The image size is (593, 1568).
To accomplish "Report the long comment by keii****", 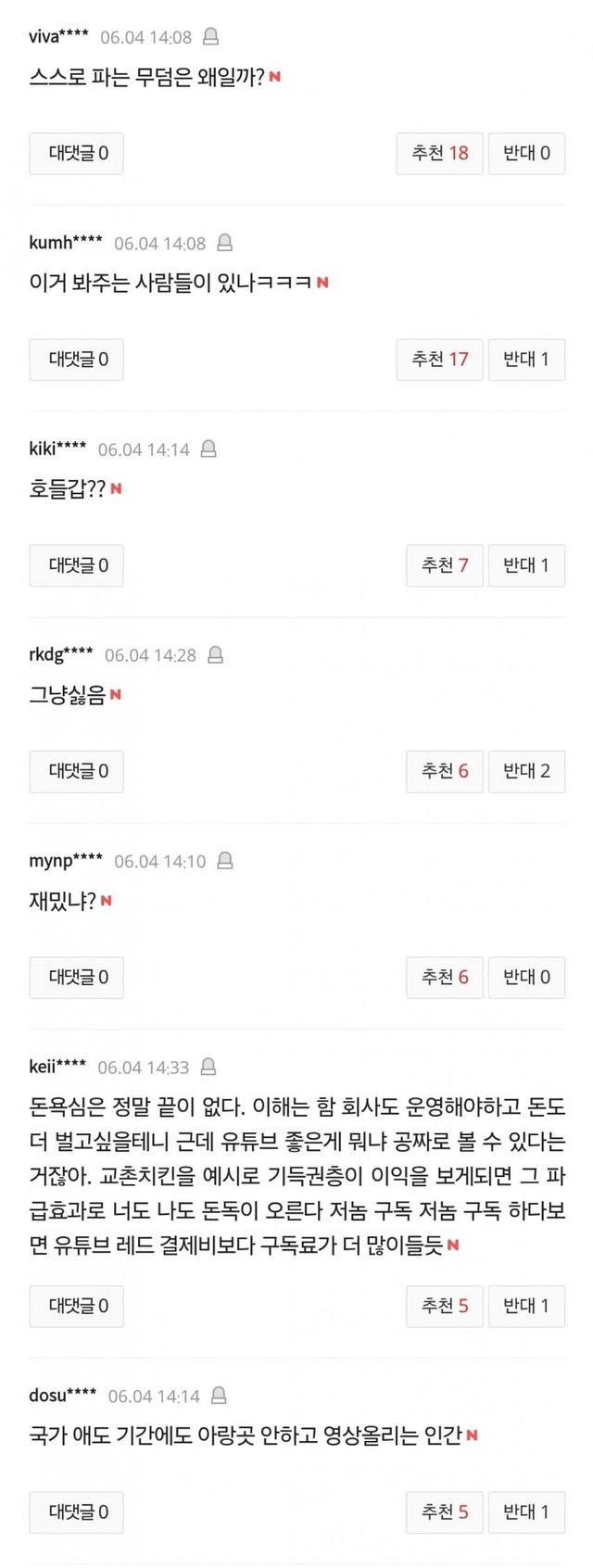I will coord(208,1067).
